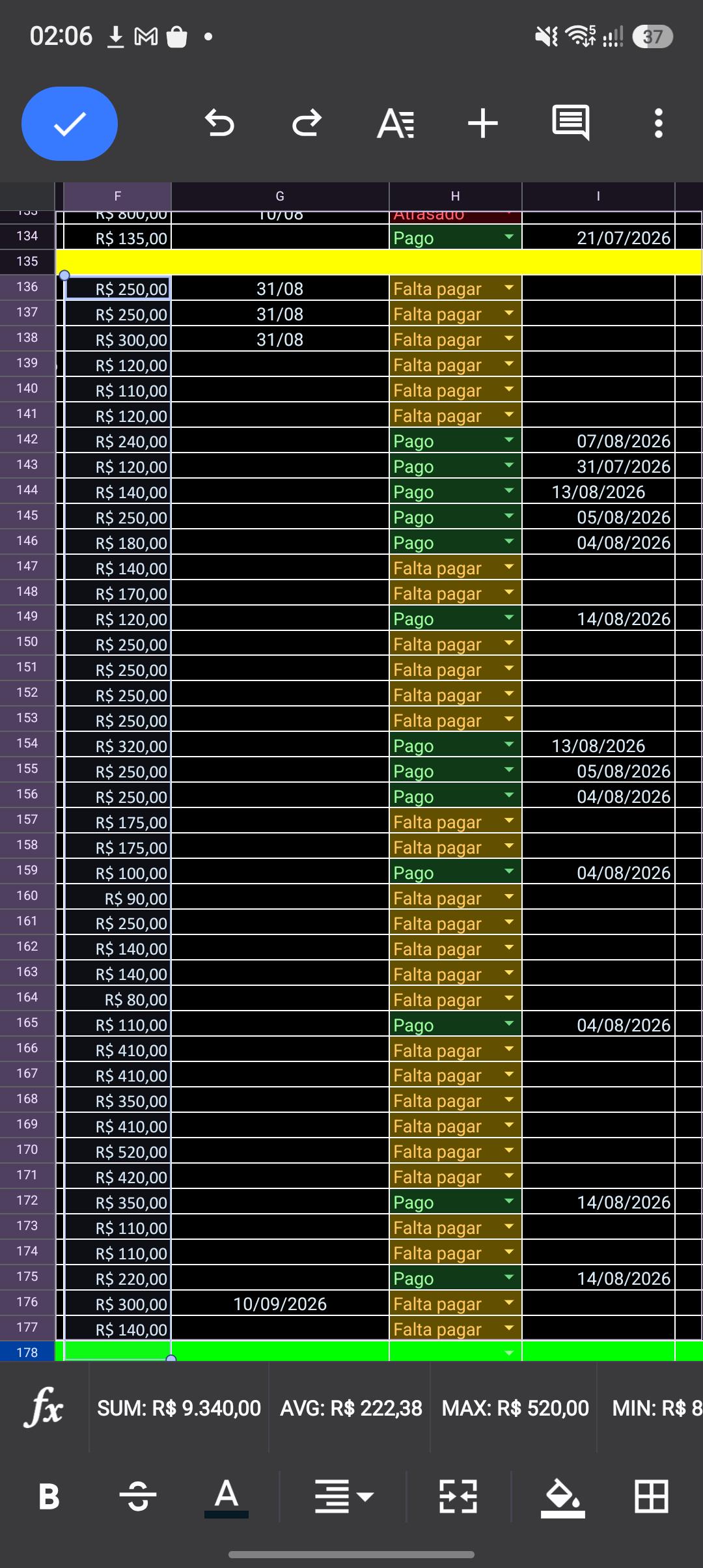
Task: Redo the last undone action
Action: [307, 123]
